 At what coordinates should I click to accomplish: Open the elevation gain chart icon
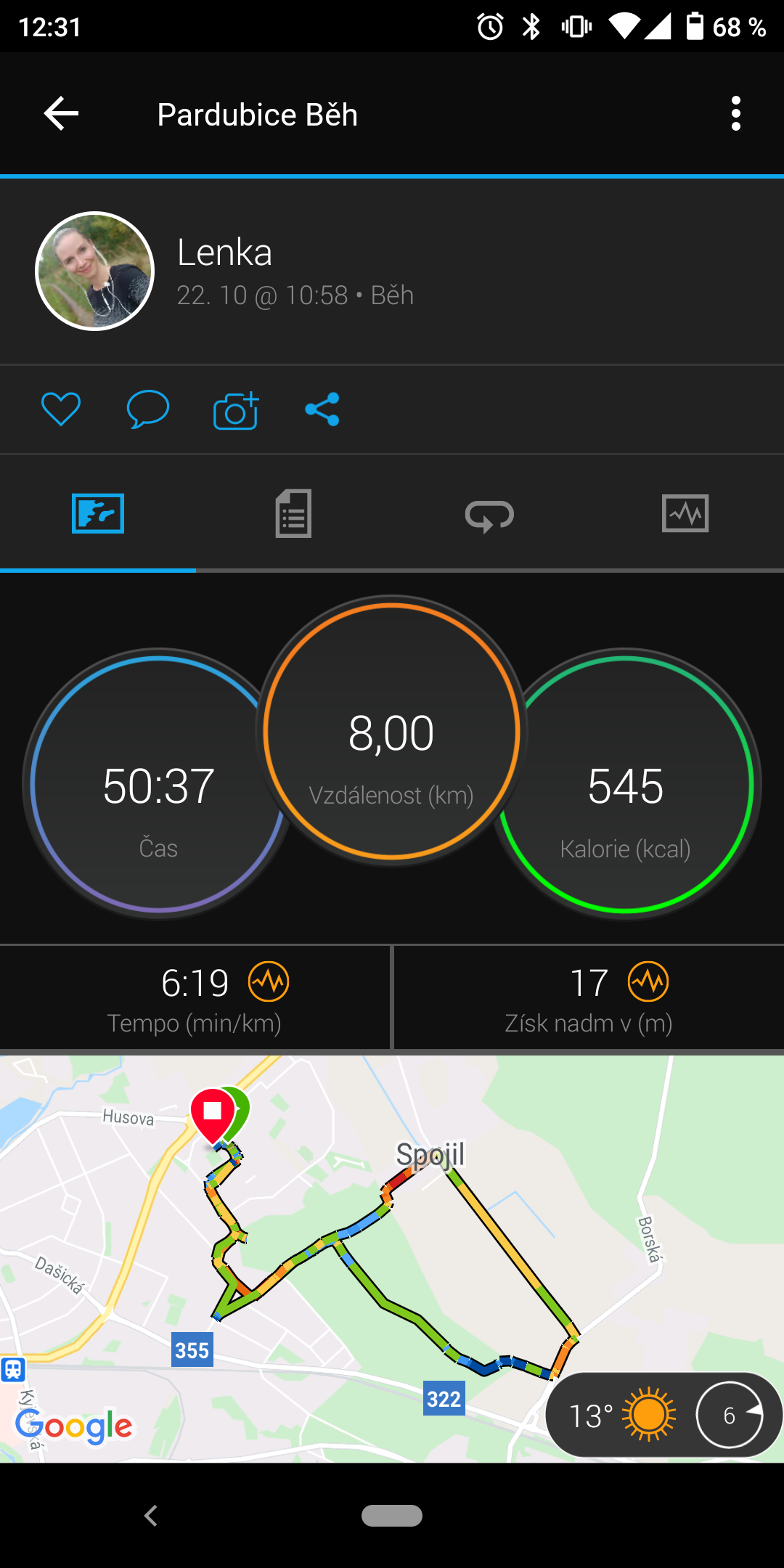[x=648, y=982]
